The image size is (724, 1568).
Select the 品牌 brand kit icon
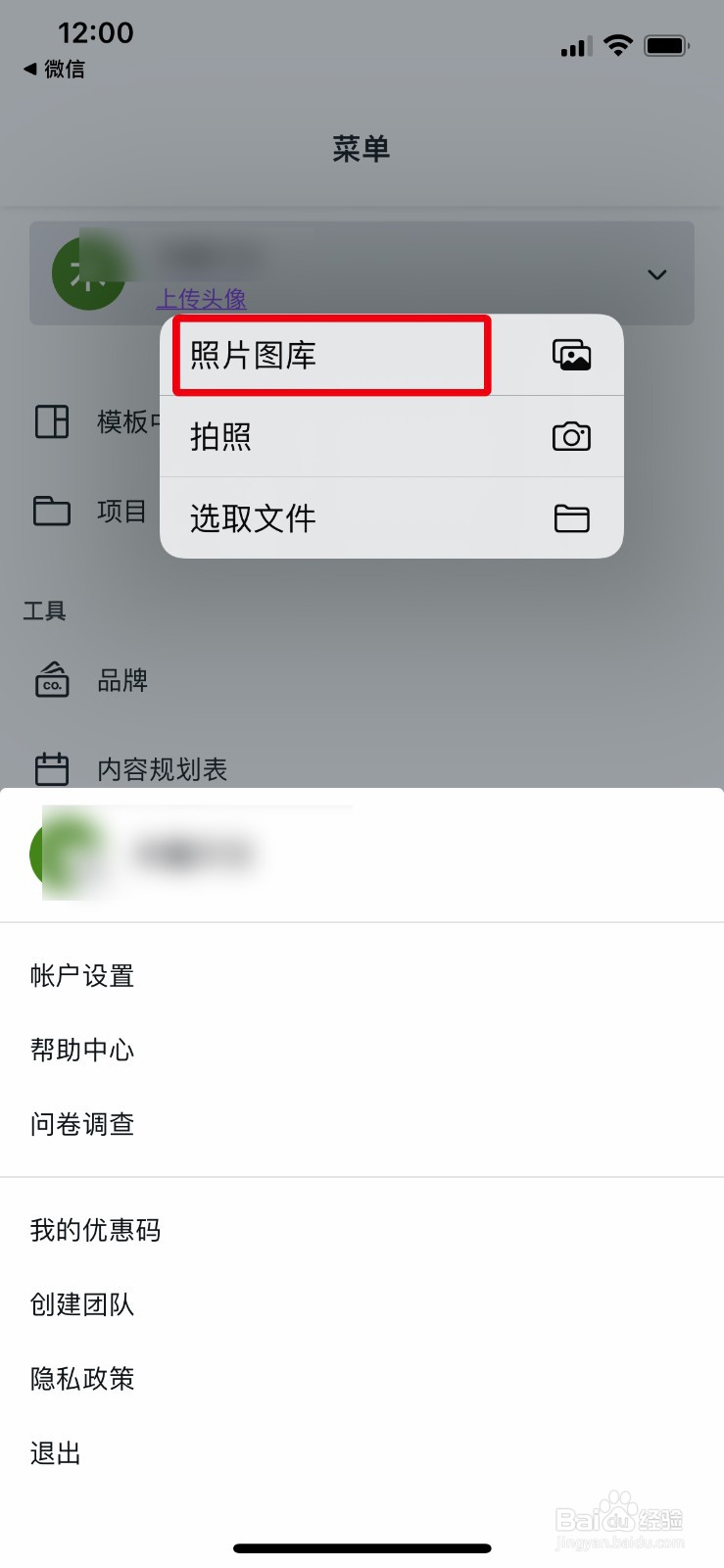pos(52,680)
